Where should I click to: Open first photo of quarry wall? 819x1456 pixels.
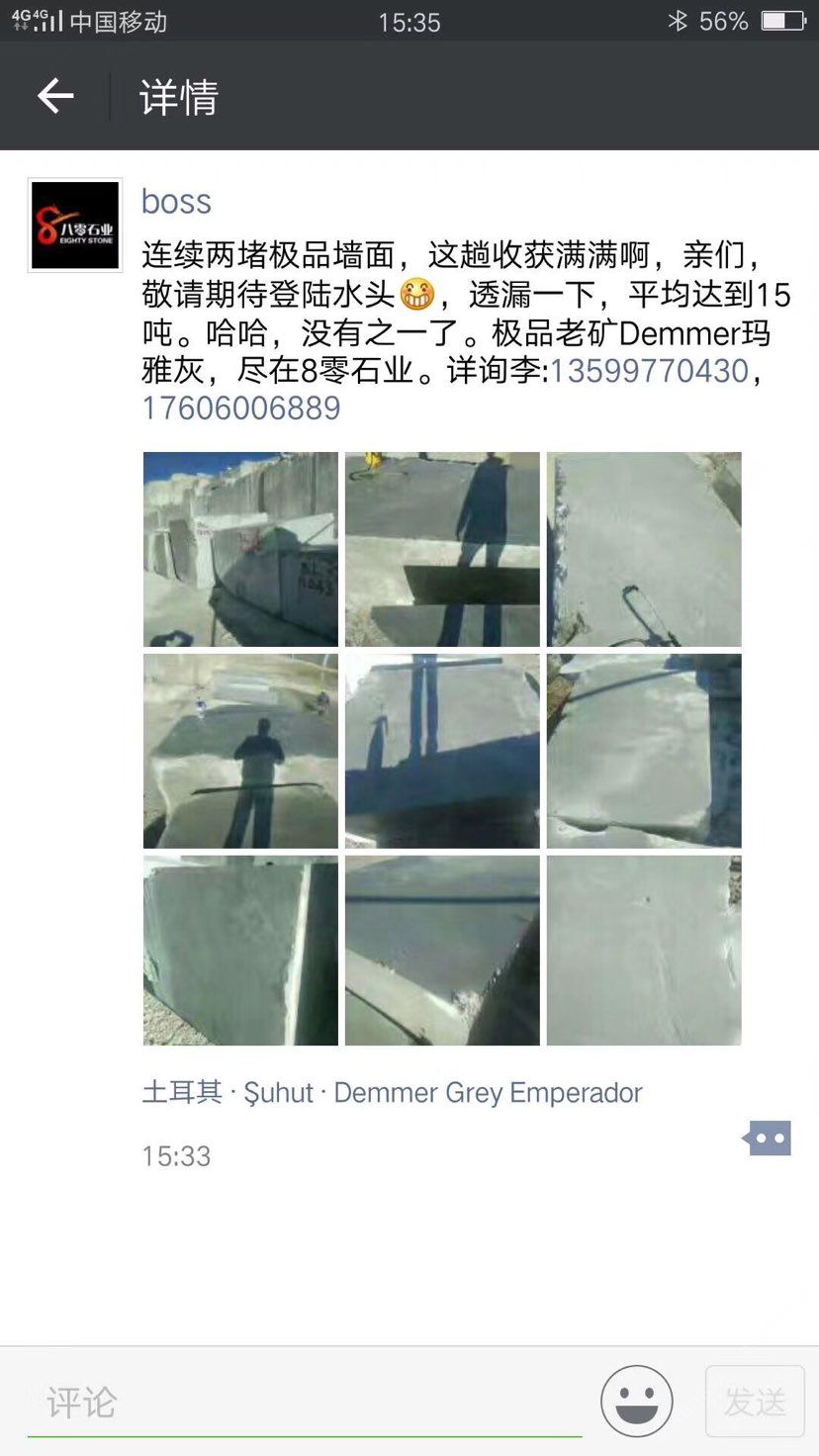pos(240,549)
